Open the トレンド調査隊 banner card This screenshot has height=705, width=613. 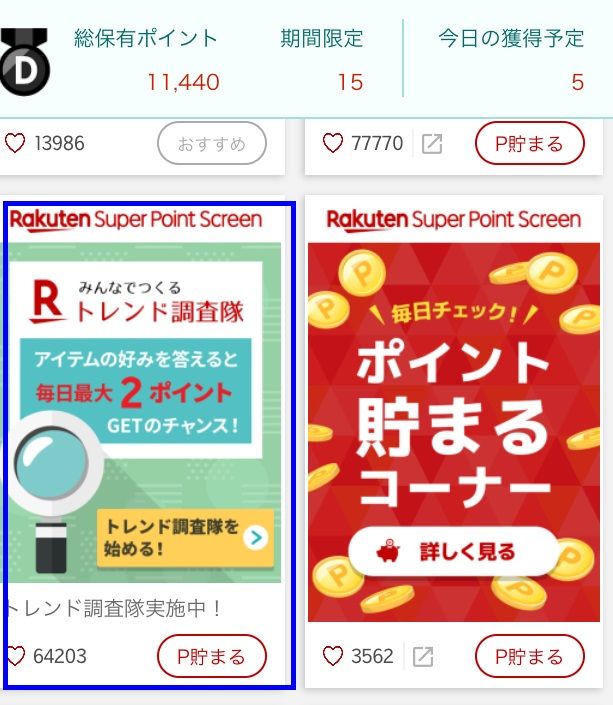coord(144,410)
